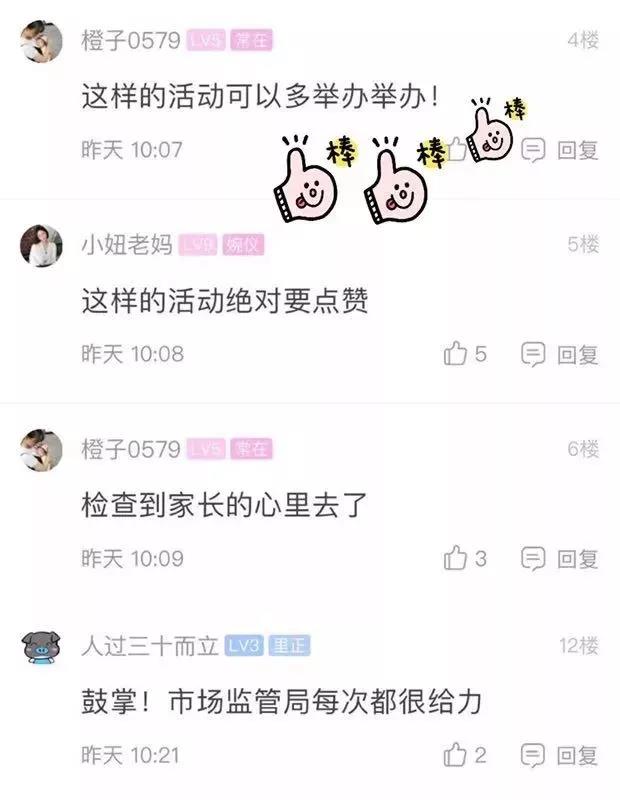Open 人过三十而立's pig avatar
Image resolution: width=620 pixels, height=800 pixels.
pos(41,647)
